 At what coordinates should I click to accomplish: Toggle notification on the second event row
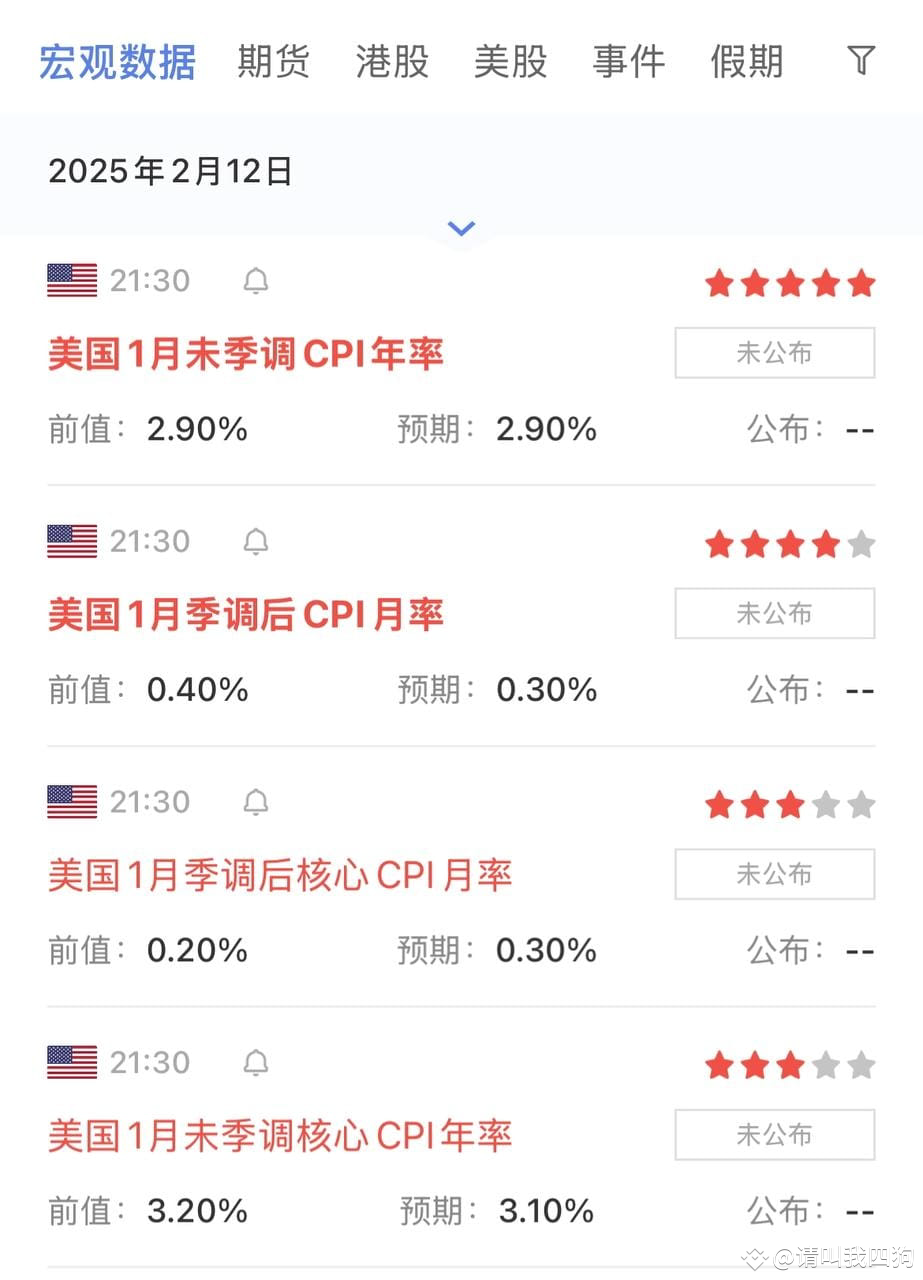(255, 542)
